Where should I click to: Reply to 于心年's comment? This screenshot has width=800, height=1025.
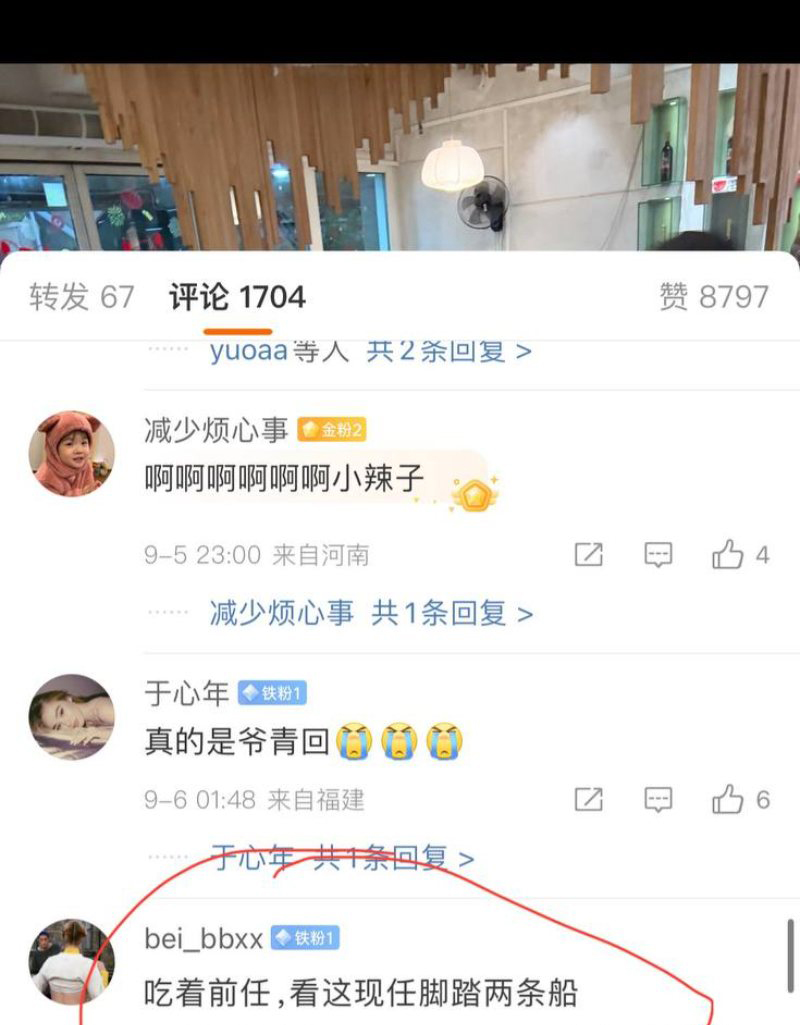[657, 799]
